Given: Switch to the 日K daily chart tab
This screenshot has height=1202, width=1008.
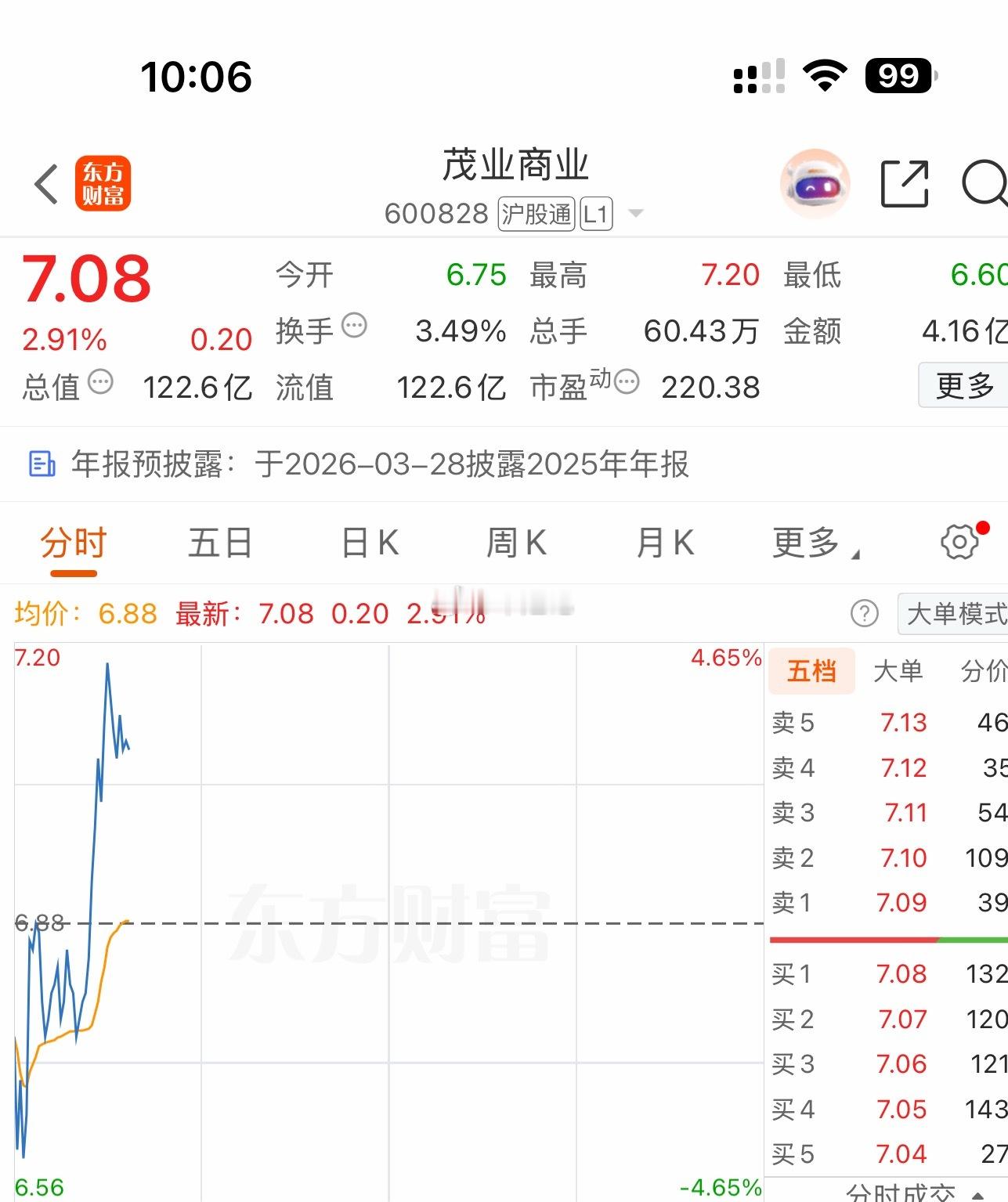Looking at the screenshot, I should pos(370,541).
